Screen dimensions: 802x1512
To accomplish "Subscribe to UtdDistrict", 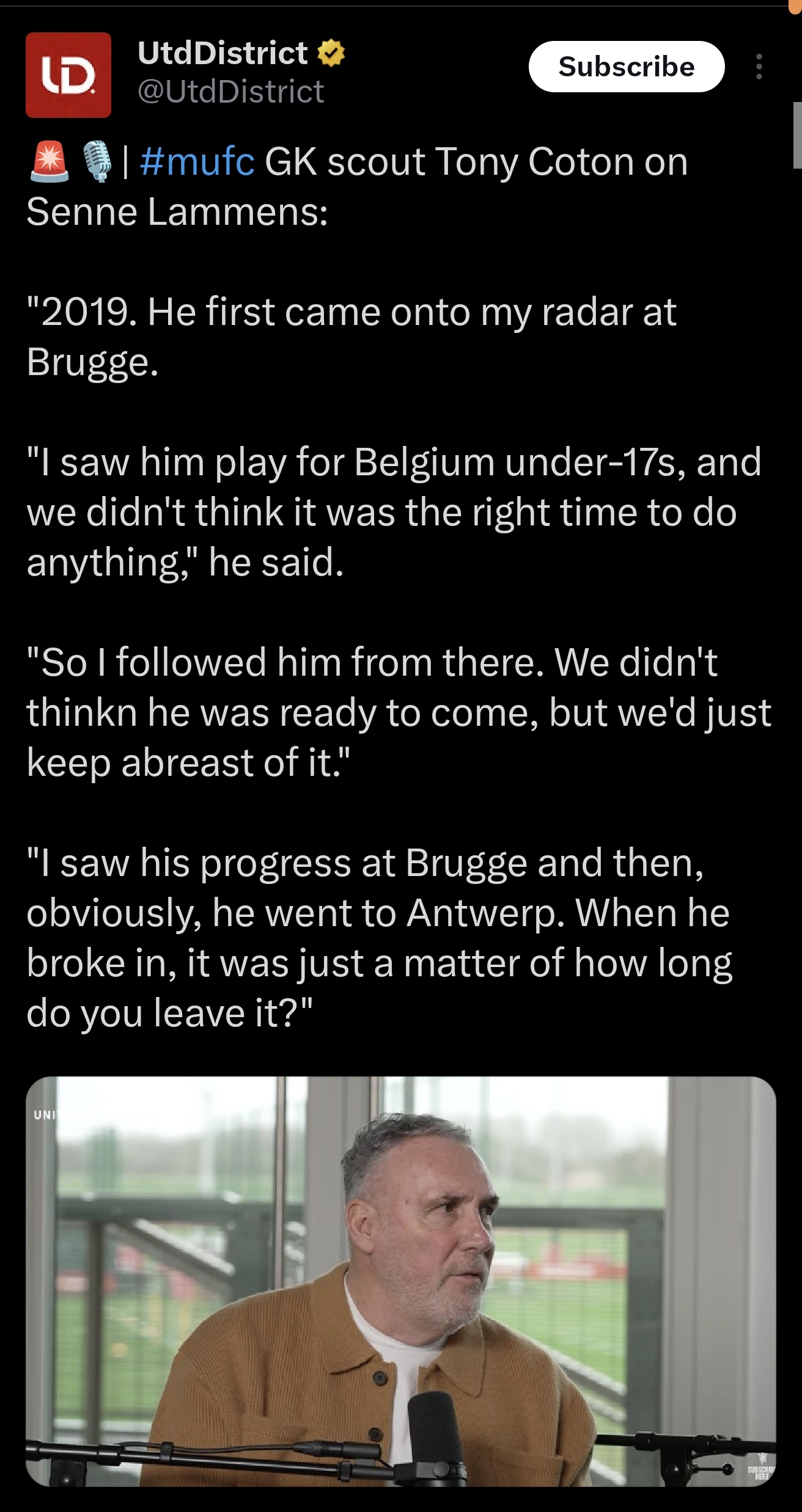I will click(x=626, y=67).
